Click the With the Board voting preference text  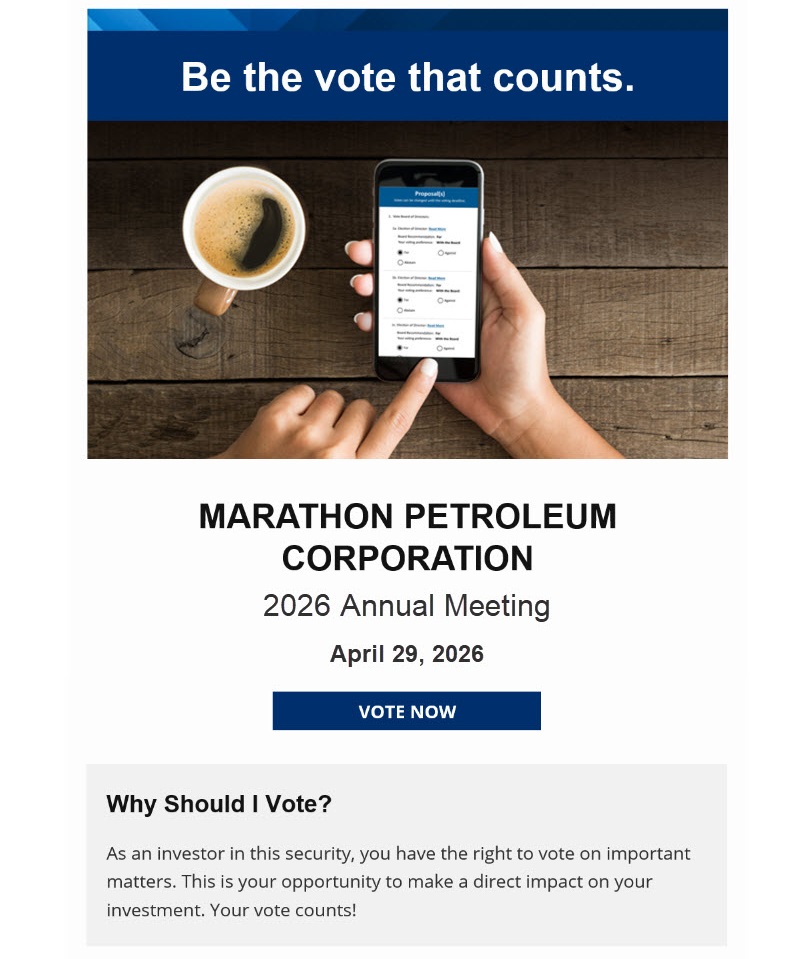pos(448,243)
